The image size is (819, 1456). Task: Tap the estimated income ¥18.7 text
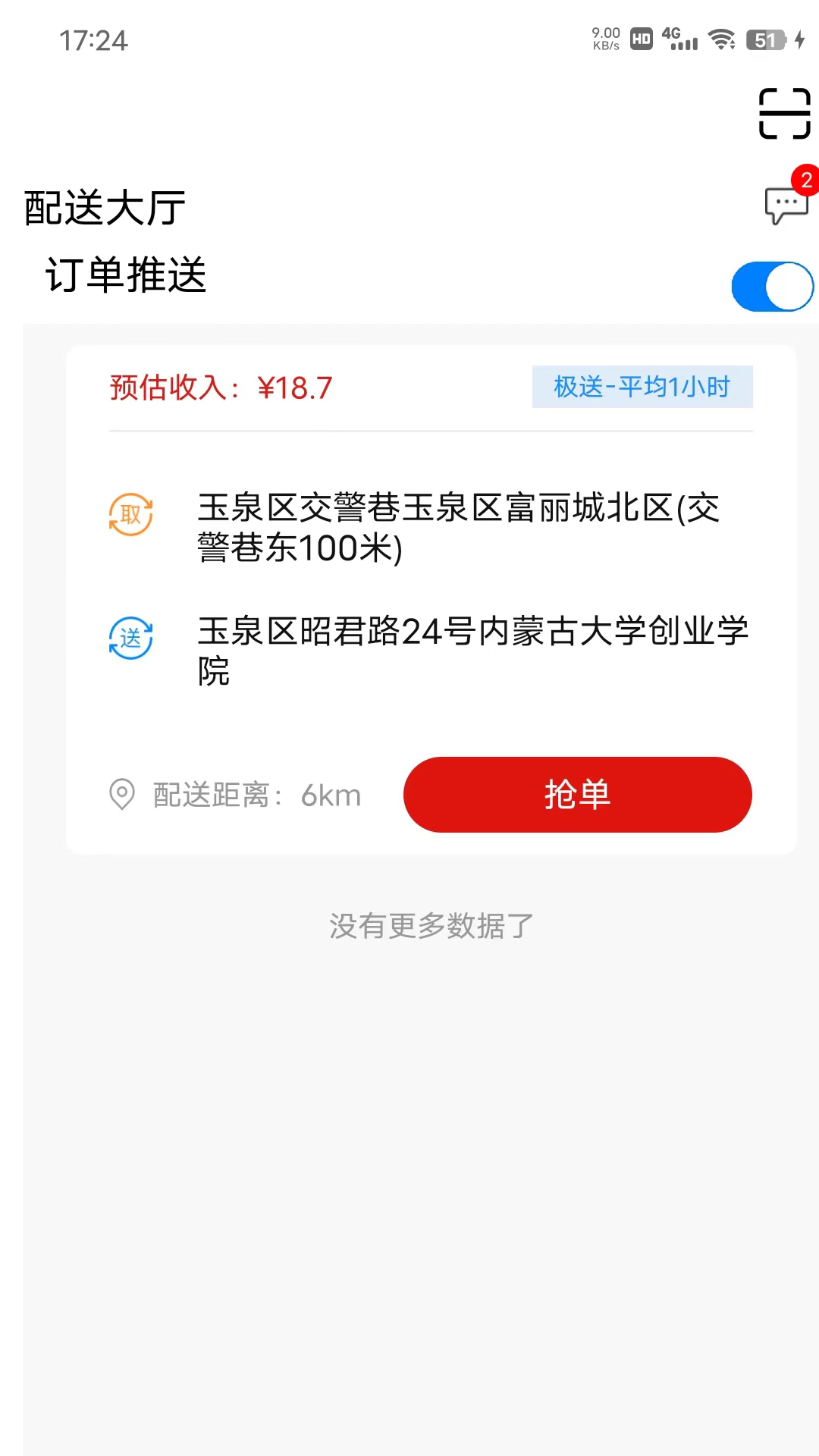220,388
